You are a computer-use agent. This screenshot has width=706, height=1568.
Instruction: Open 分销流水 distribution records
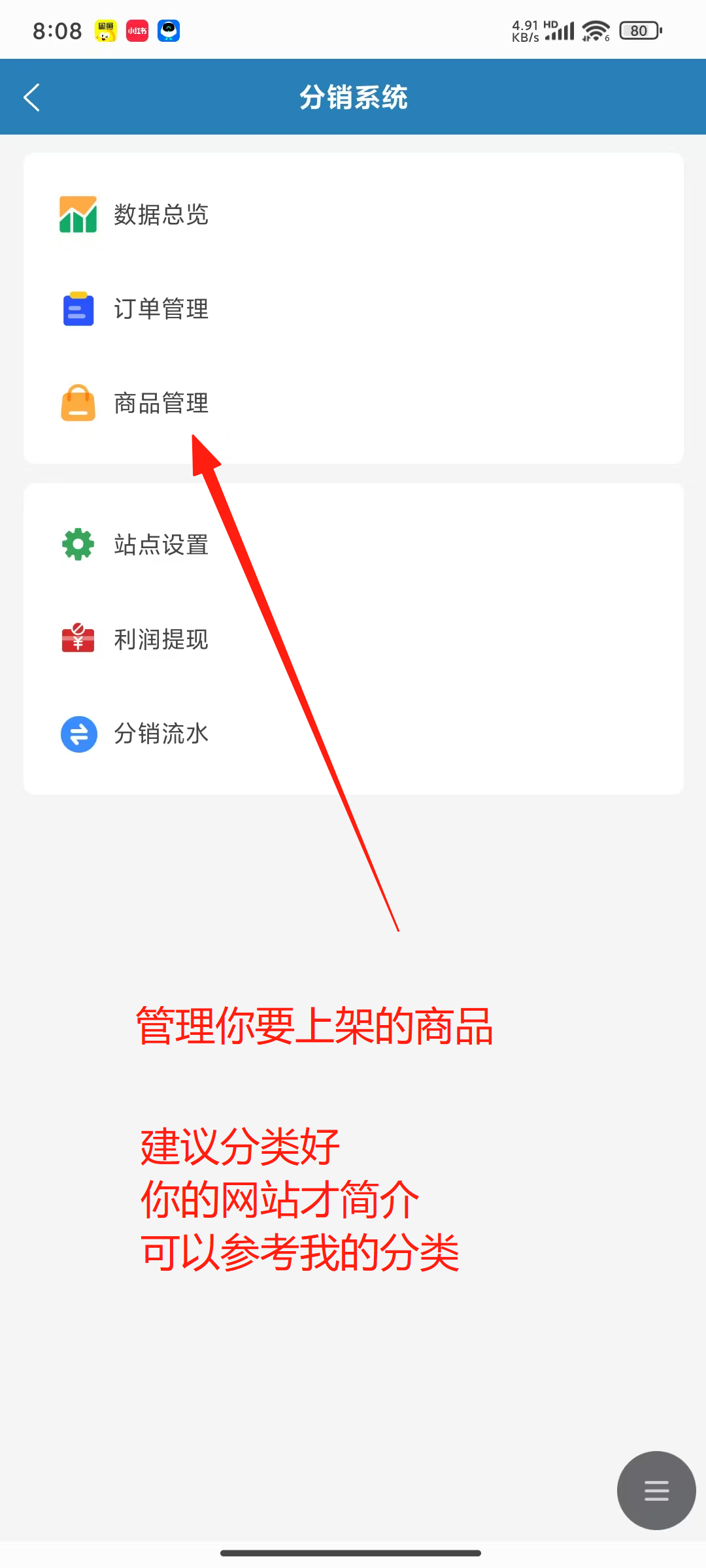tap(160, 734)
